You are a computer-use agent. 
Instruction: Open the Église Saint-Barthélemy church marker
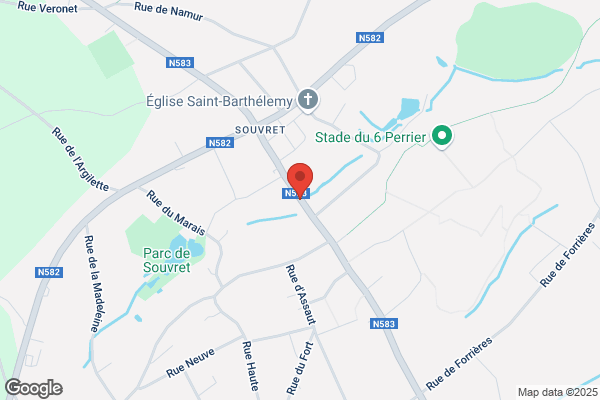[x=308, y=101]
